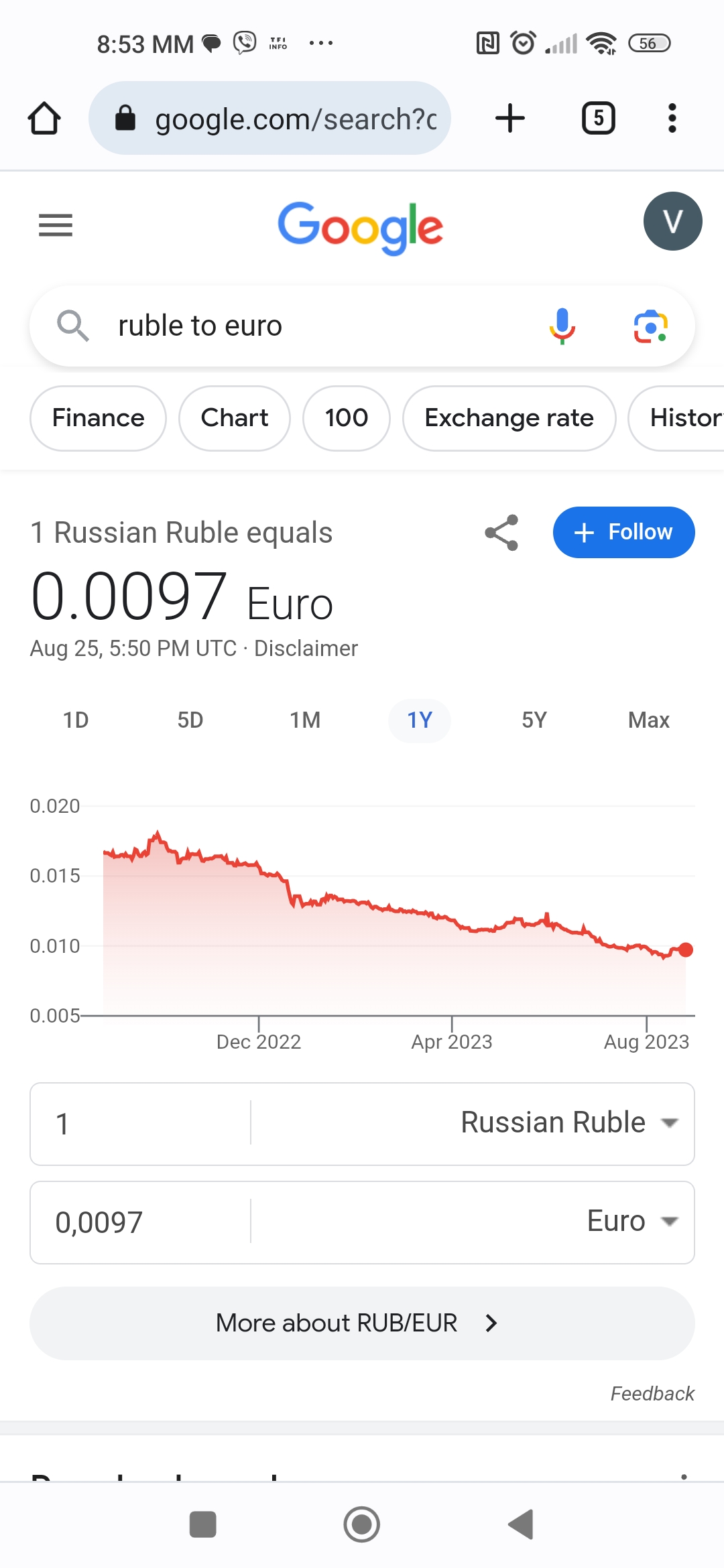Open the Google hamburger menu
Screen dimensions: 724x1568
[x=56, y=225]
